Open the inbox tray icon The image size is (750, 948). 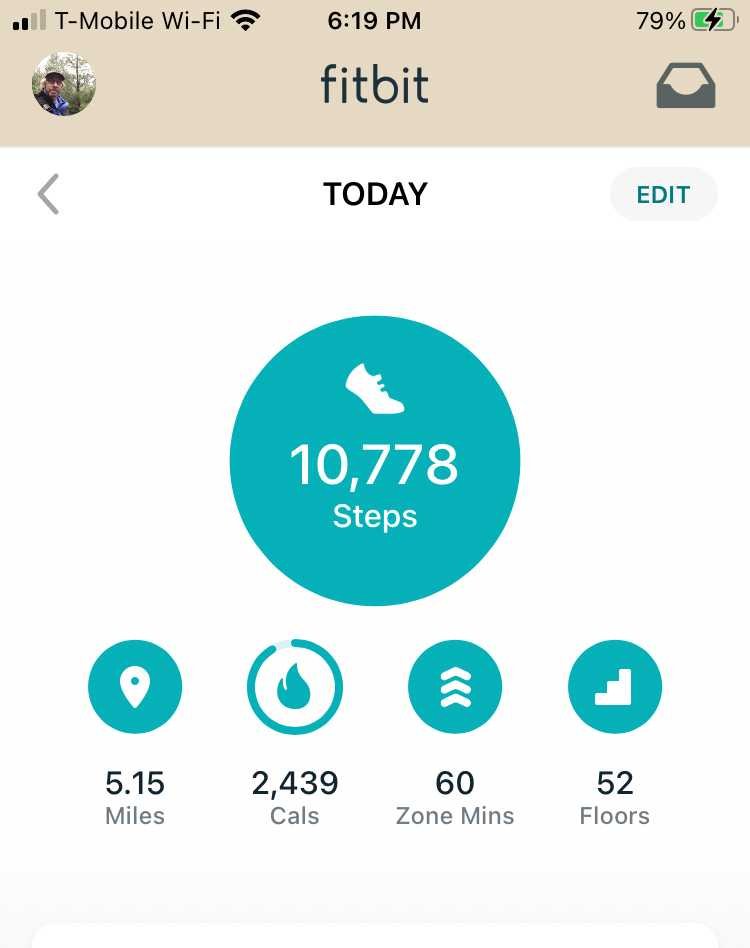click(x=686, y=85)
